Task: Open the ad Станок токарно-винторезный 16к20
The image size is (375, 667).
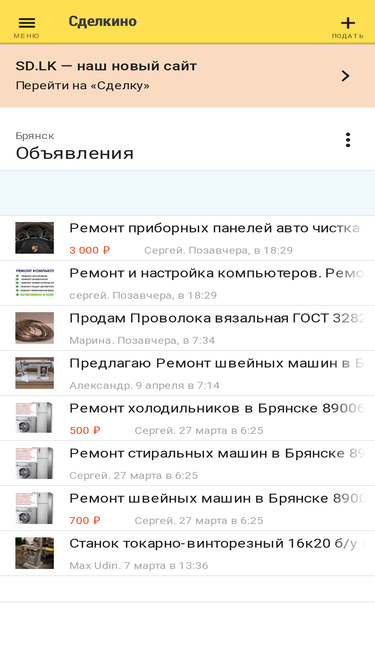Action: [x=188, y=554]
